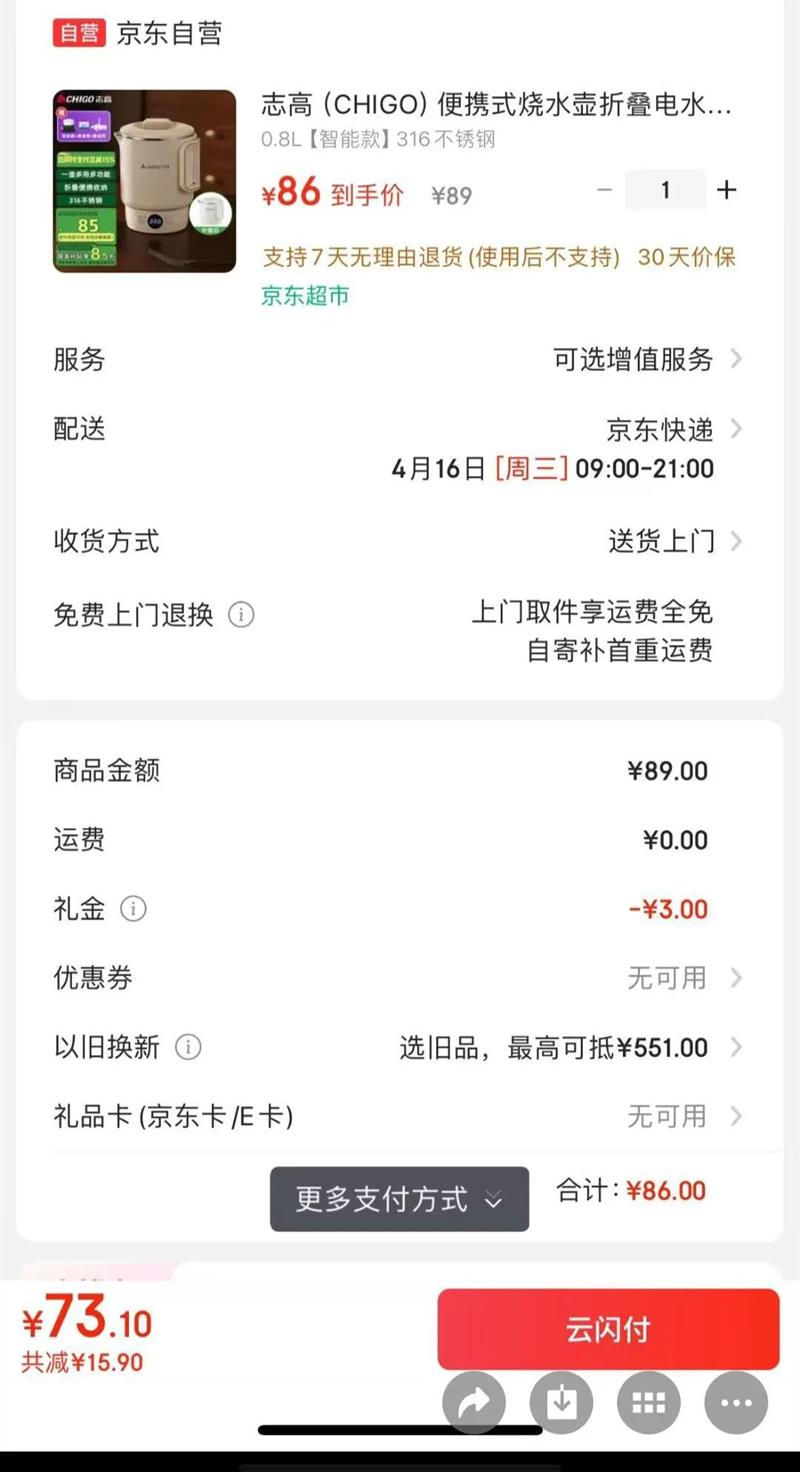
Task: View info about 免费上门退换
Action: (241, 614)
